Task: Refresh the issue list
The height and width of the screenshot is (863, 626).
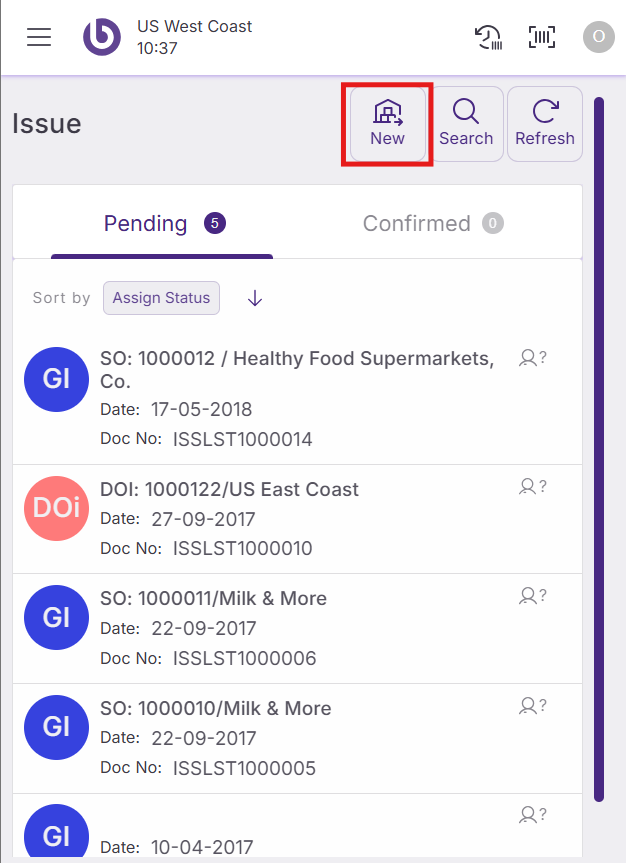Action: [545, 124]
